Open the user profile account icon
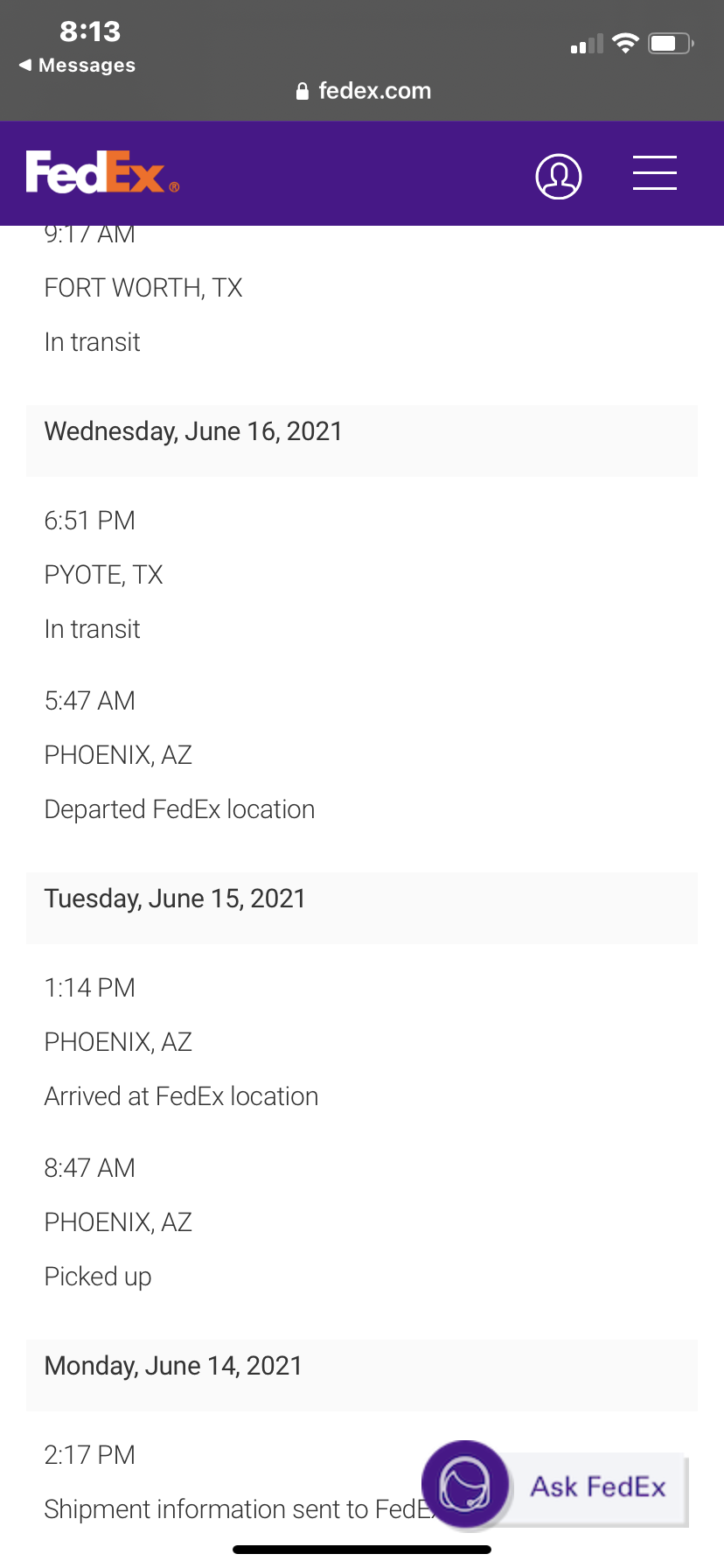724x1568 pixels. (559, 176)
